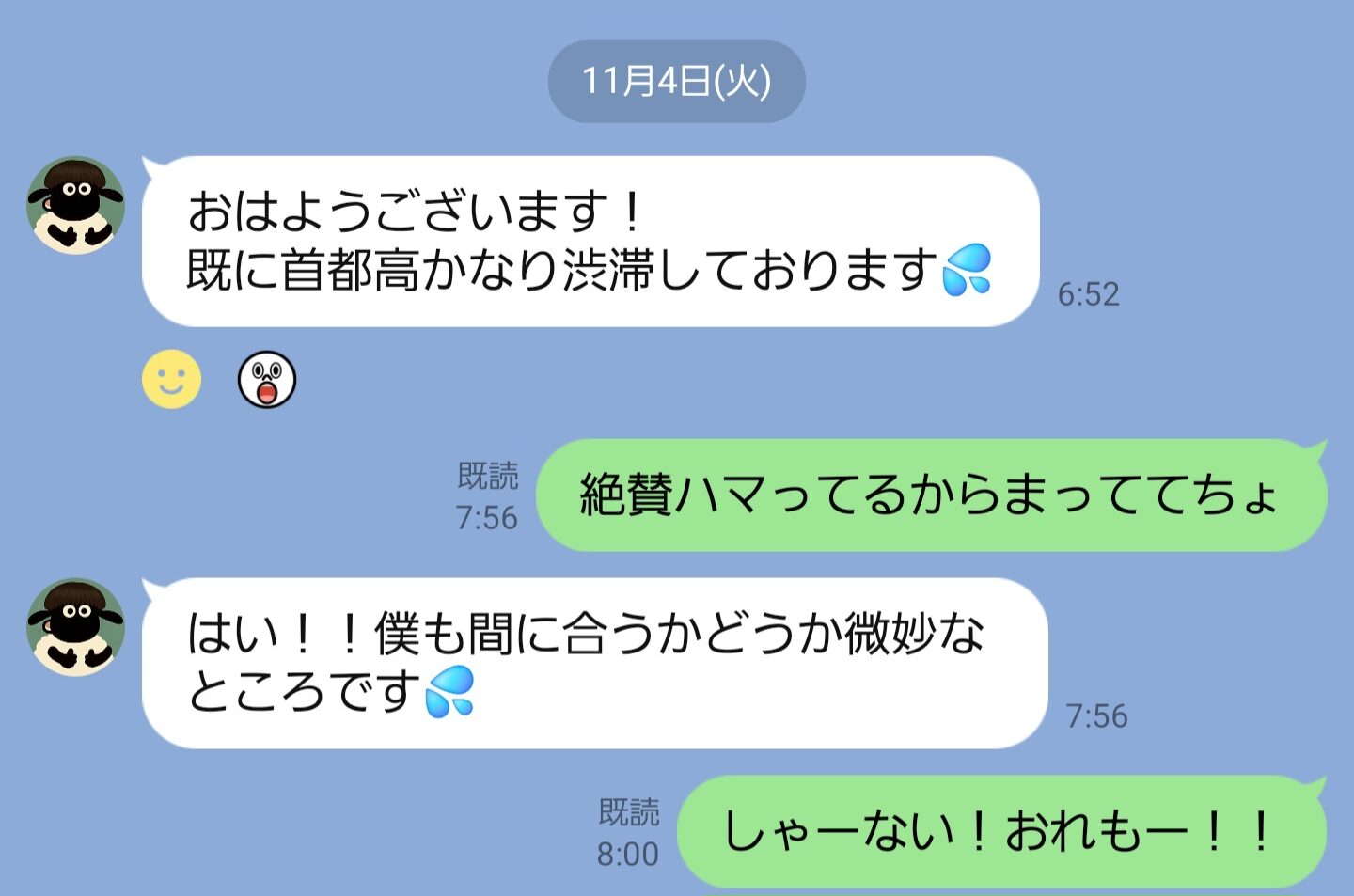The height and width of the screenshot is (896, 1354).
Task: Open sheep avatar beside おはようございます message
Action: [75, 205]
